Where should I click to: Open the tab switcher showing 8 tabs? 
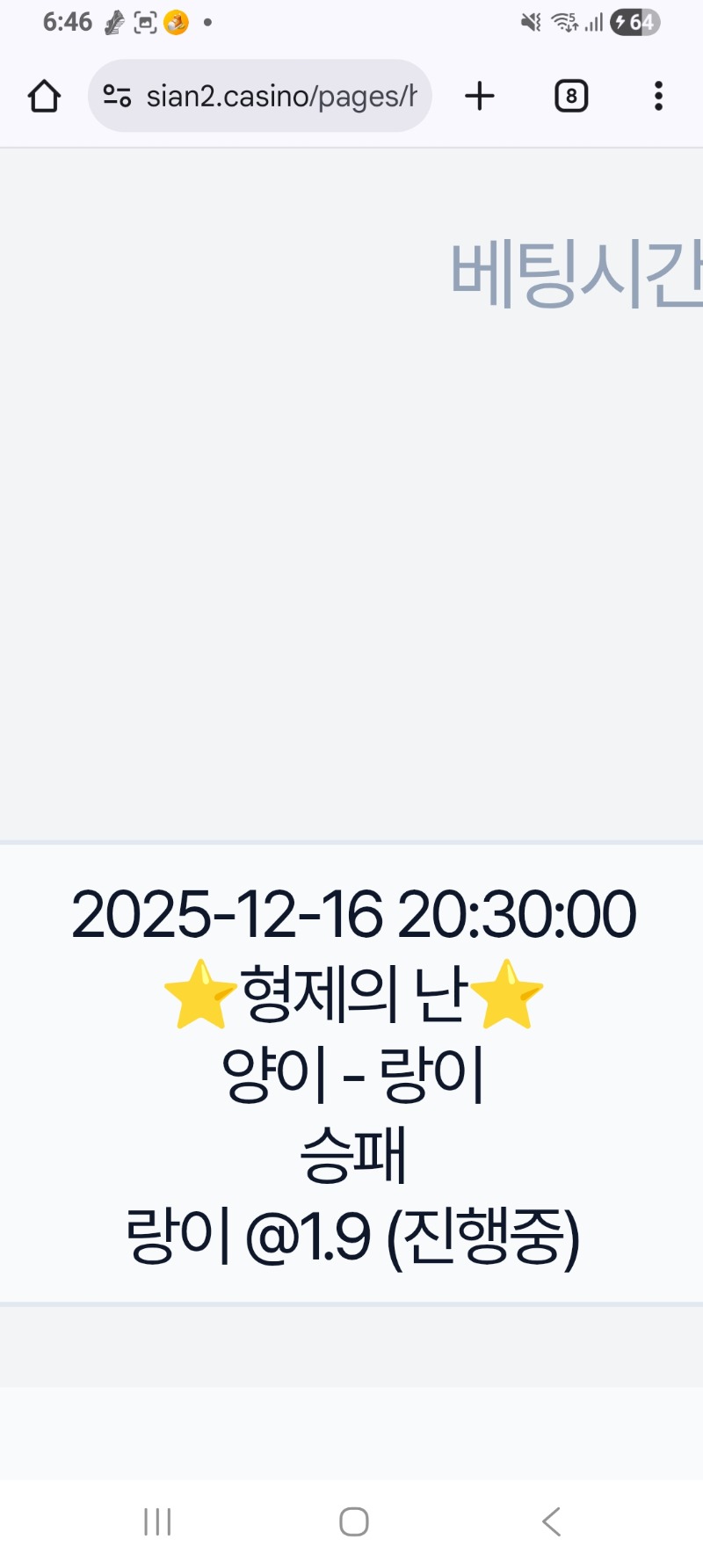(x=571, y=96)
